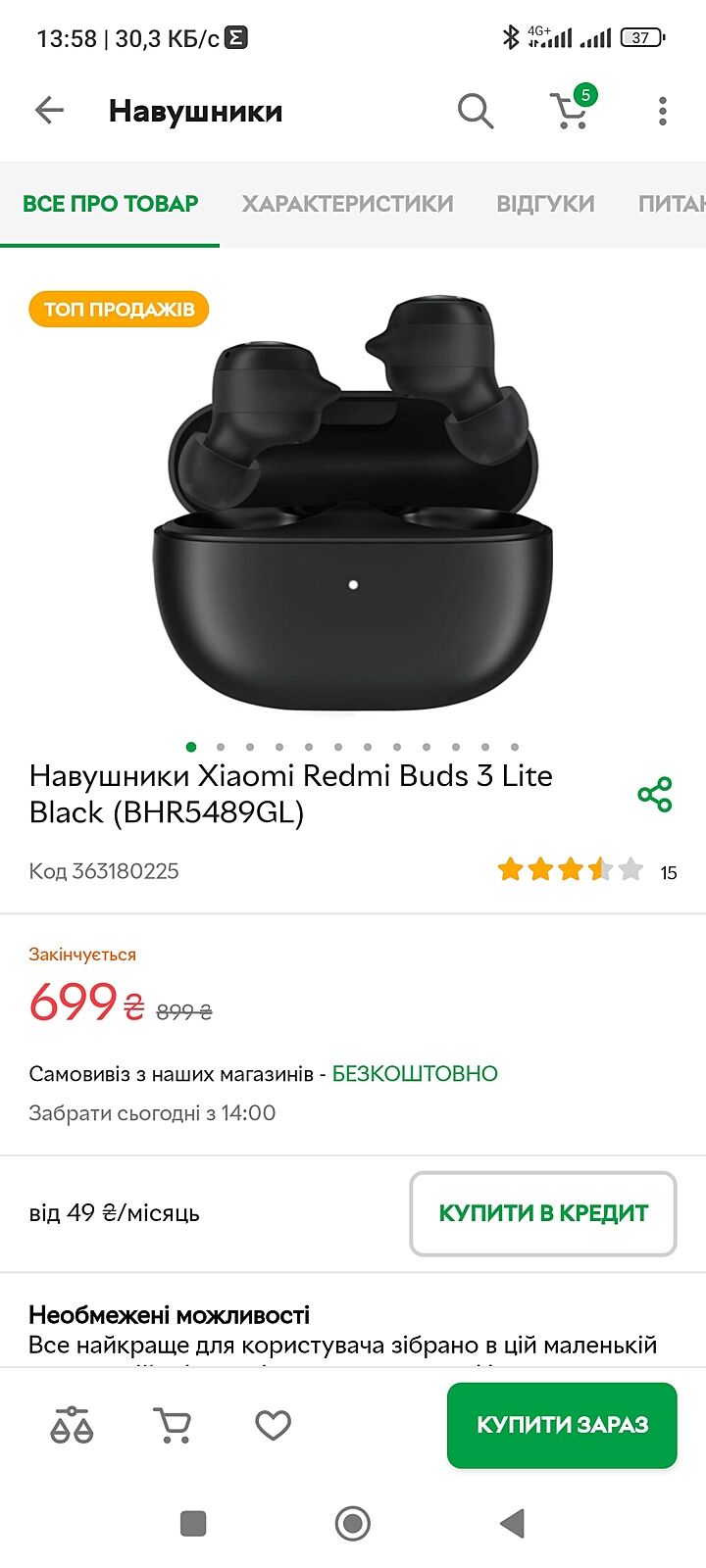Add the product to favorites with heart

(273, 1425)
